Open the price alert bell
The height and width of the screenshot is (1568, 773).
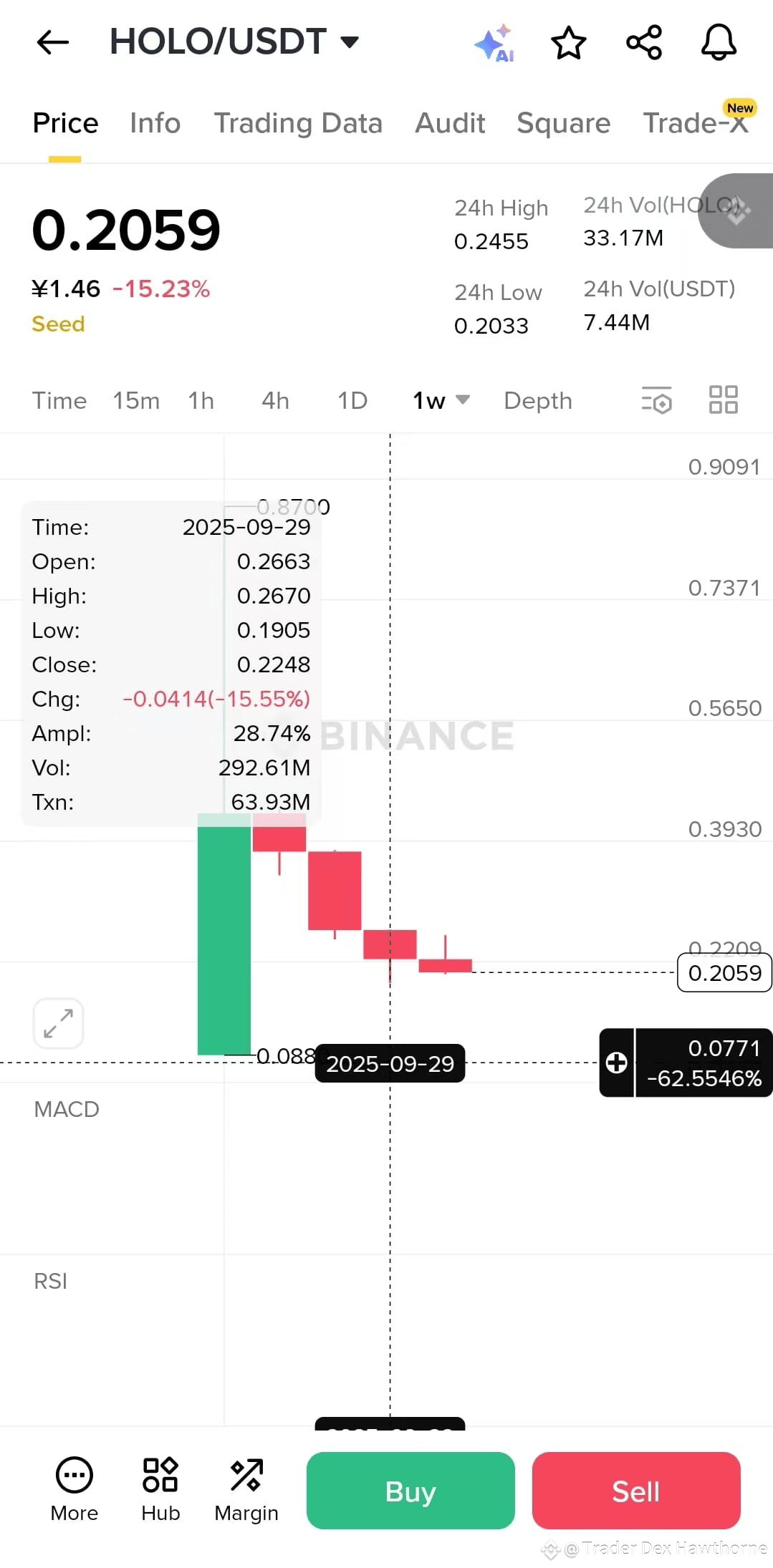pyautogui.click(x=719, y=43)
